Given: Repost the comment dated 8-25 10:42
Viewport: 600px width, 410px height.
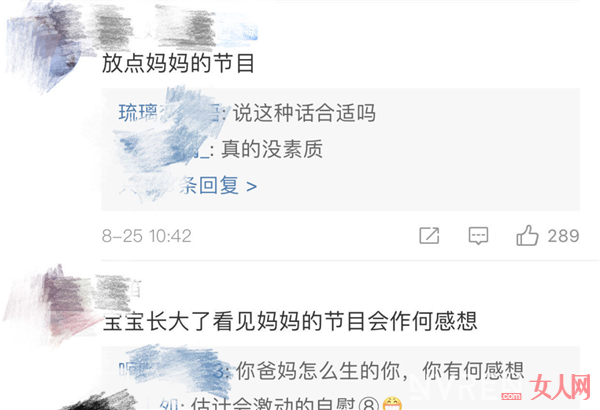Looking at the screenshot, I should click(429, 236).
